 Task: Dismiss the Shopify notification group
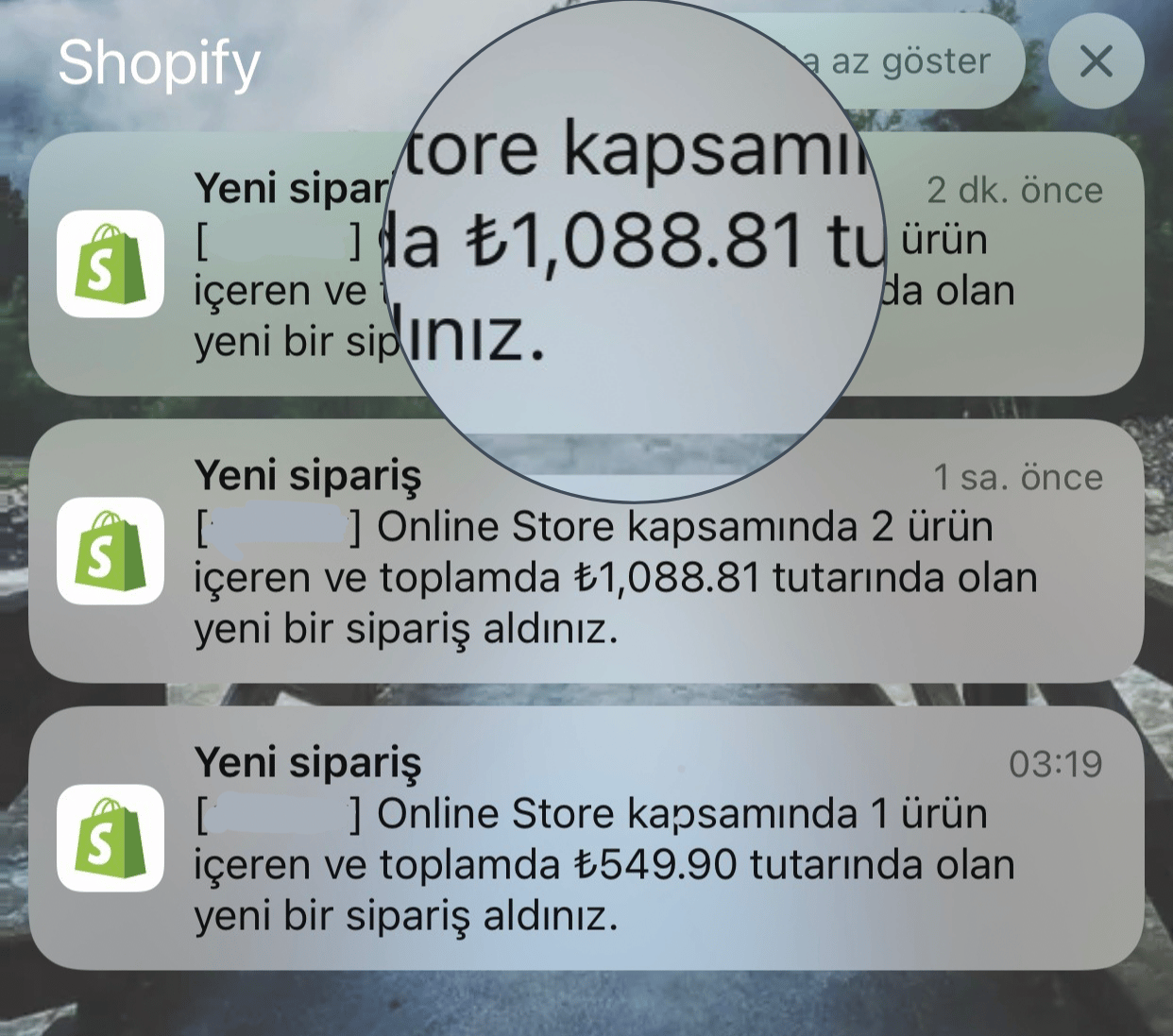(x=1096, y=62)
